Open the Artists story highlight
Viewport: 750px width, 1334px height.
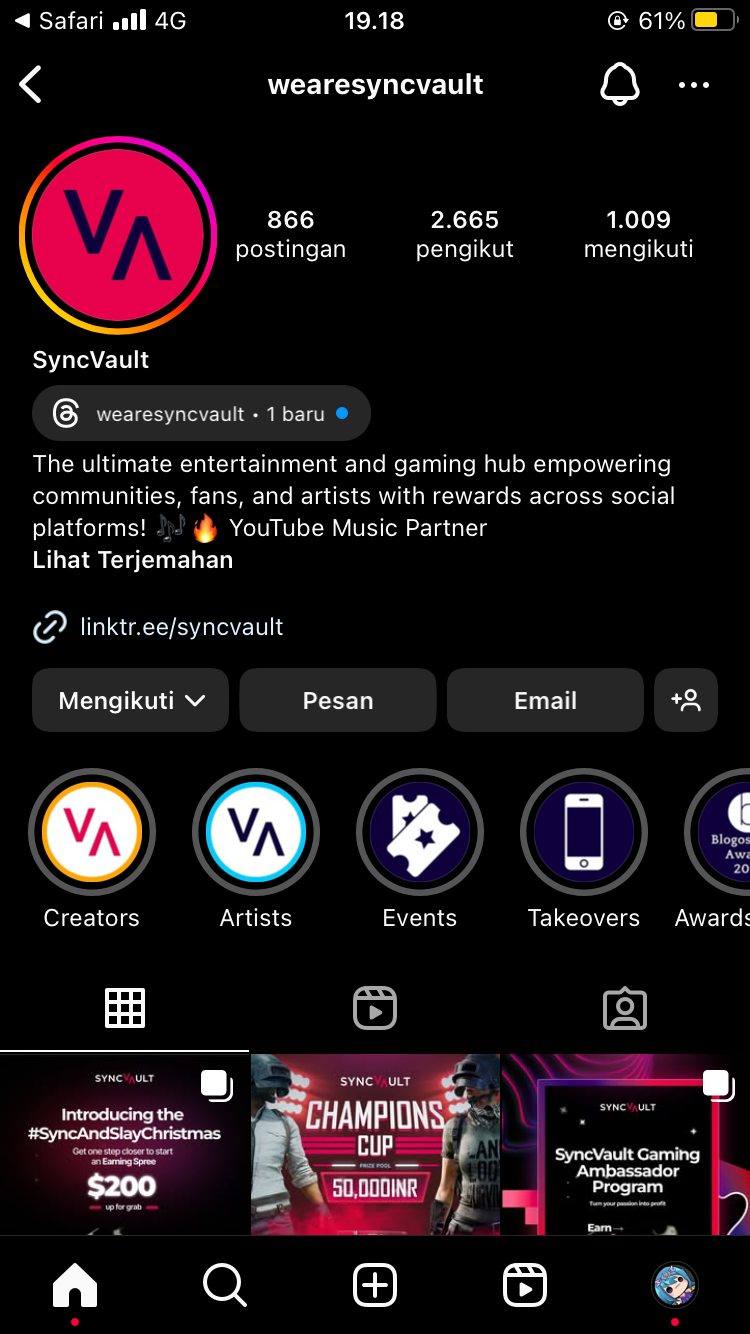click(256, 832)
